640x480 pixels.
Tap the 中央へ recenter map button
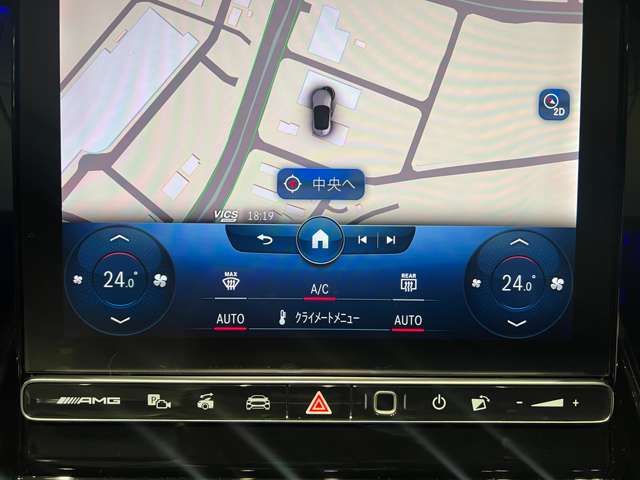321,184
